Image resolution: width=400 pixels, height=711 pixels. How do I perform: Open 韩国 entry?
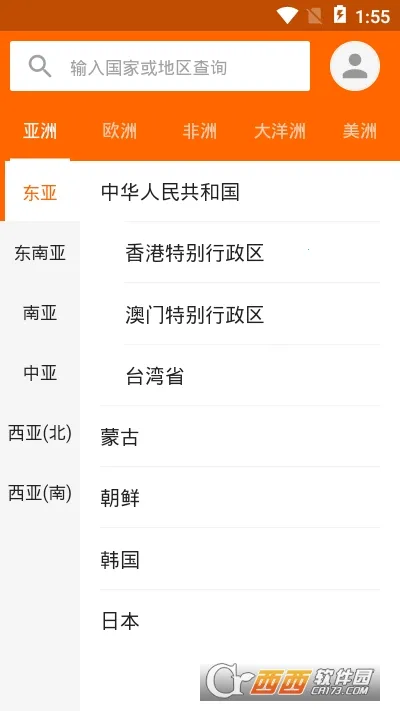point(240,559)
